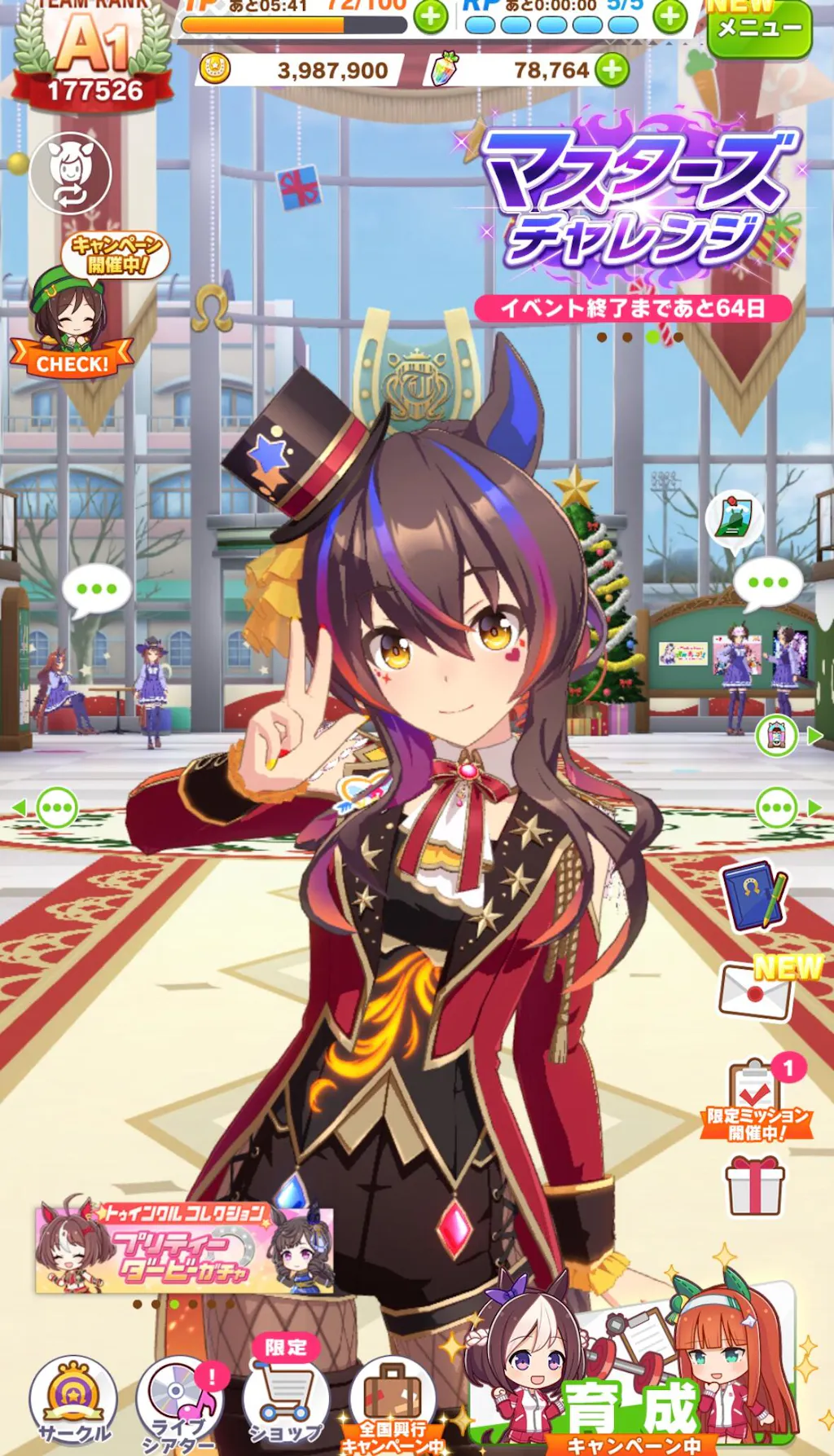The image size is (834, 1456).
Task: Open the mail envelope marked NEW
Action: pos(755,992)
